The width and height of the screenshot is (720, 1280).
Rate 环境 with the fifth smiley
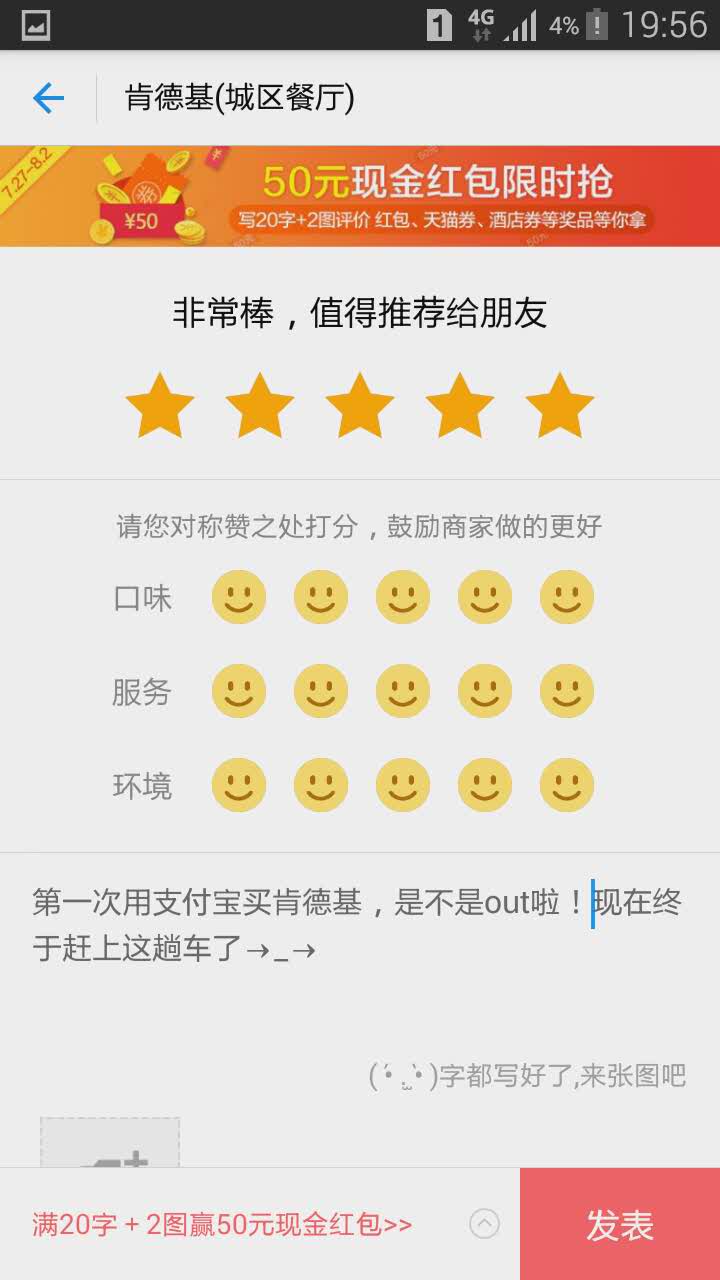pyautogui.click(x=567, y=785)
